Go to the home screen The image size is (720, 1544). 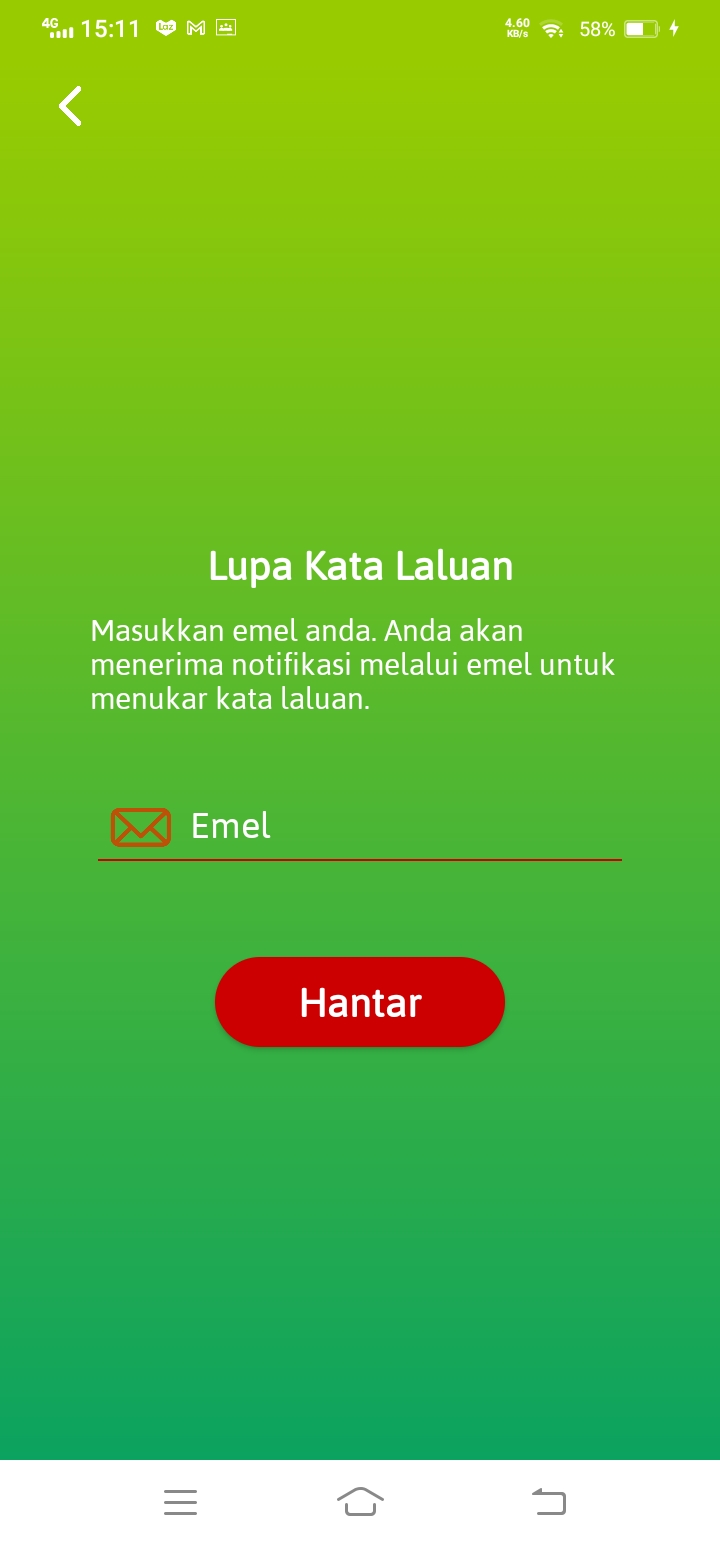(x=360, y=1502)
